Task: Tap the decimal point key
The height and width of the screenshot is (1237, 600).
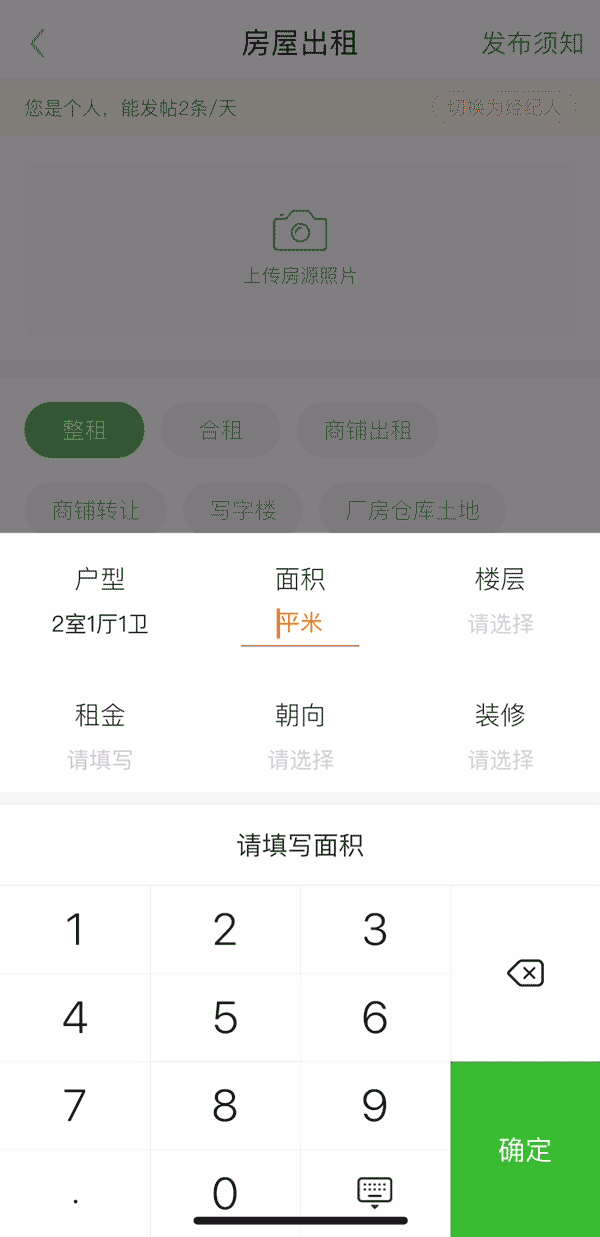Action: [x=75, y=1194]
